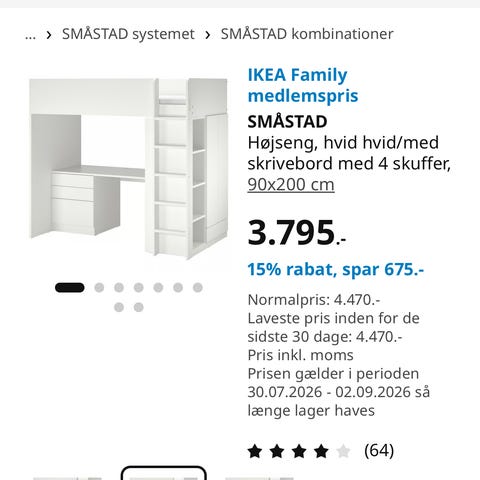Jump to the second image indicator dot
This screenshot has width=480, height=480.
pyautogui.click(x=99, y=287)
